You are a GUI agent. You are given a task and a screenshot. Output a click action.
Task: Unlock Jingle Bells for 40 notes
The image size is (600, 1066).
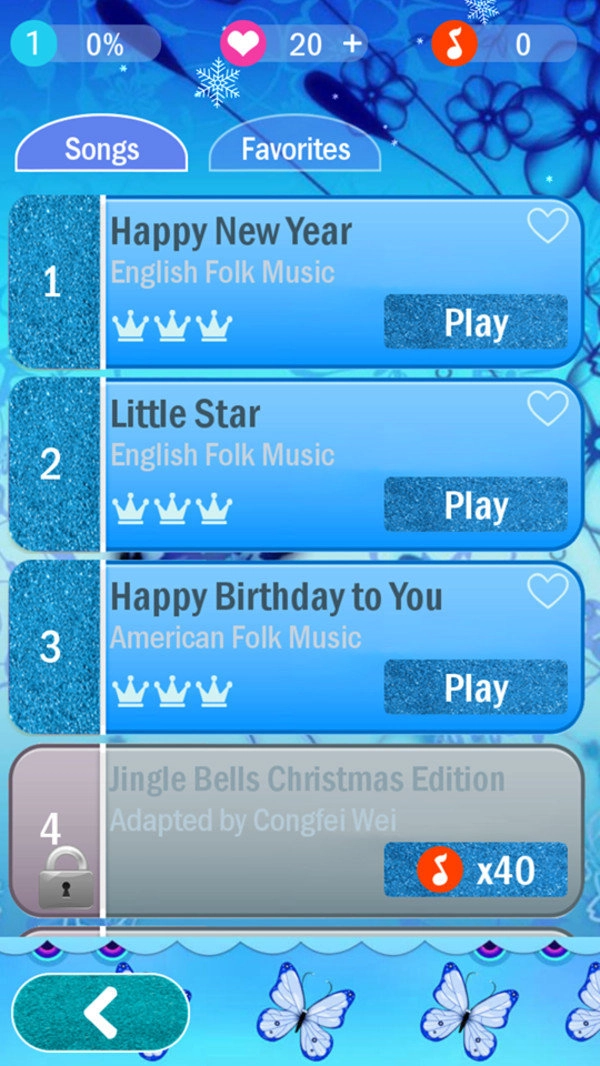coord(475,870)
